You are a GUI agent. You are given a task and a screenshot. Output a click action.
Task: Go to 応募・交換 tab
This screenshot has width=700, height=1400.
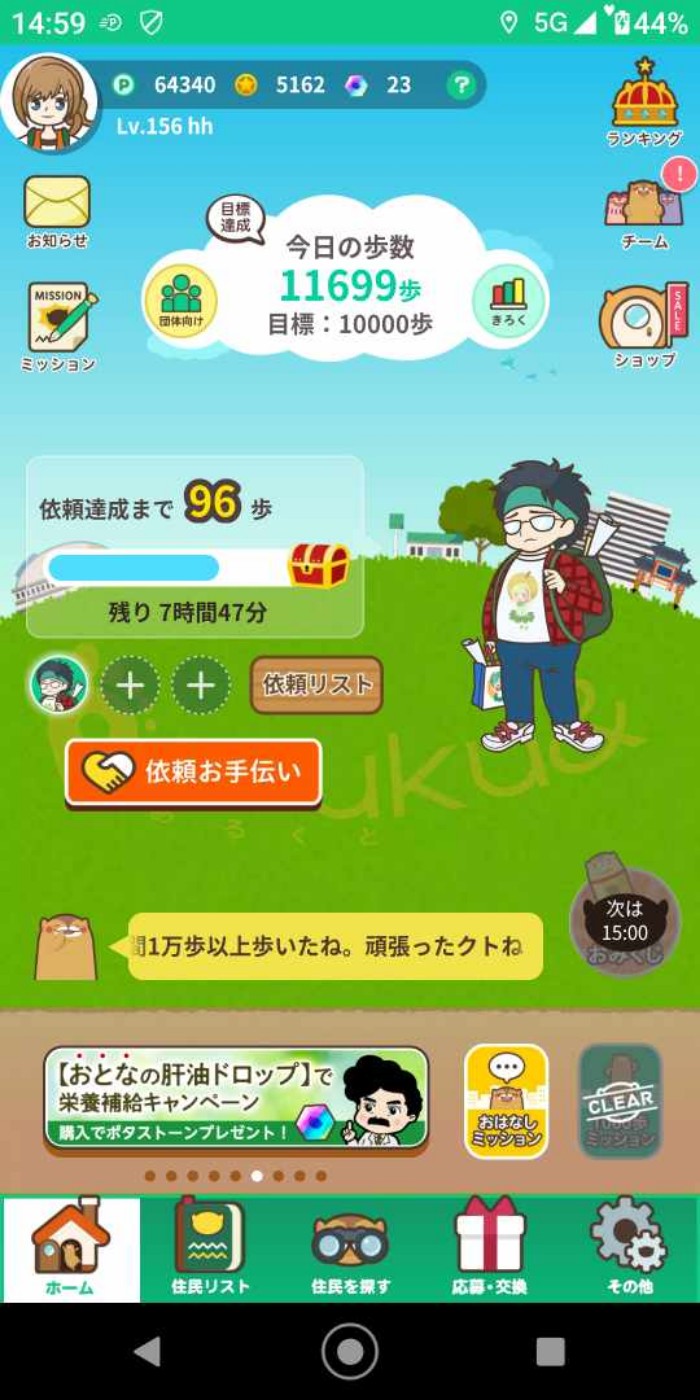click(x=489, y=1248)
